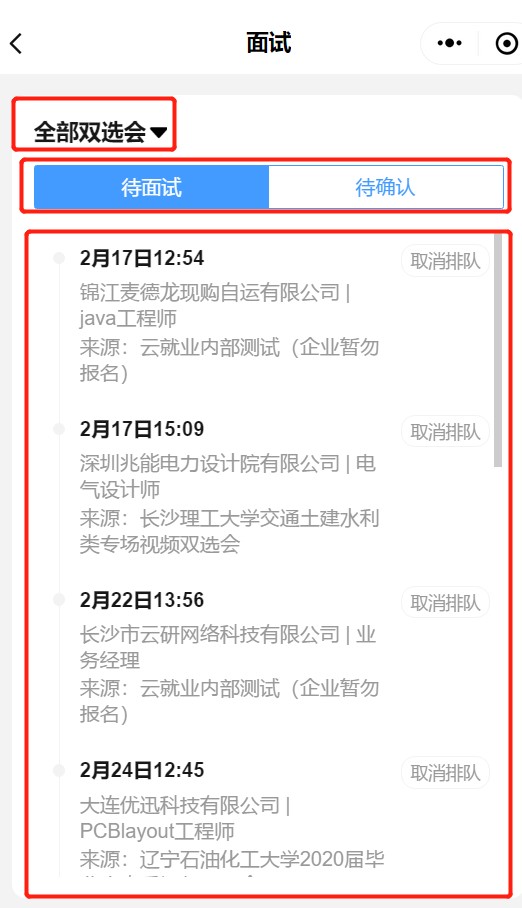Cancel the queue for the 2月24日12:45 interview

click(x=445, y=772)
